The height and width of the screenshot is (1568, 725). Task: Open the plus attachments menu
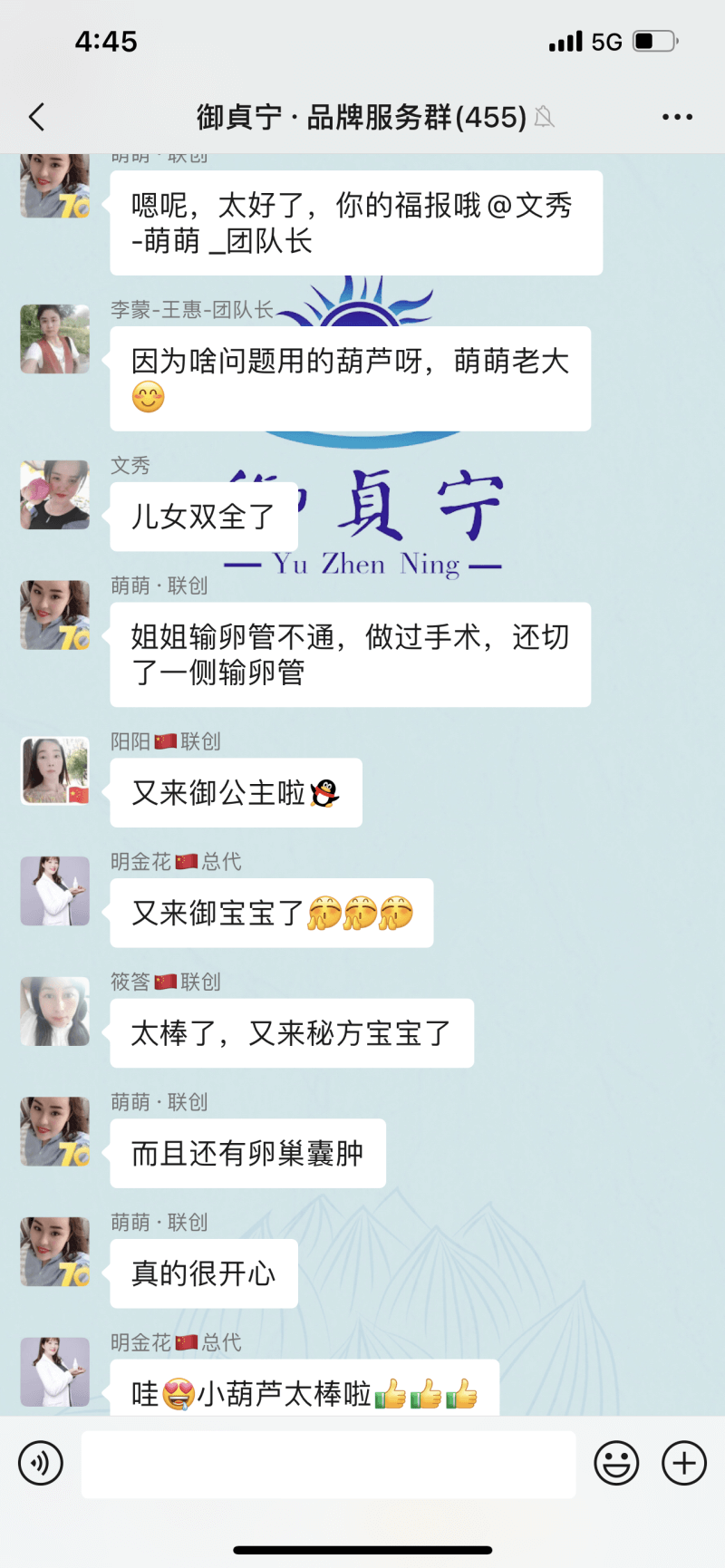click(684, 1463)
